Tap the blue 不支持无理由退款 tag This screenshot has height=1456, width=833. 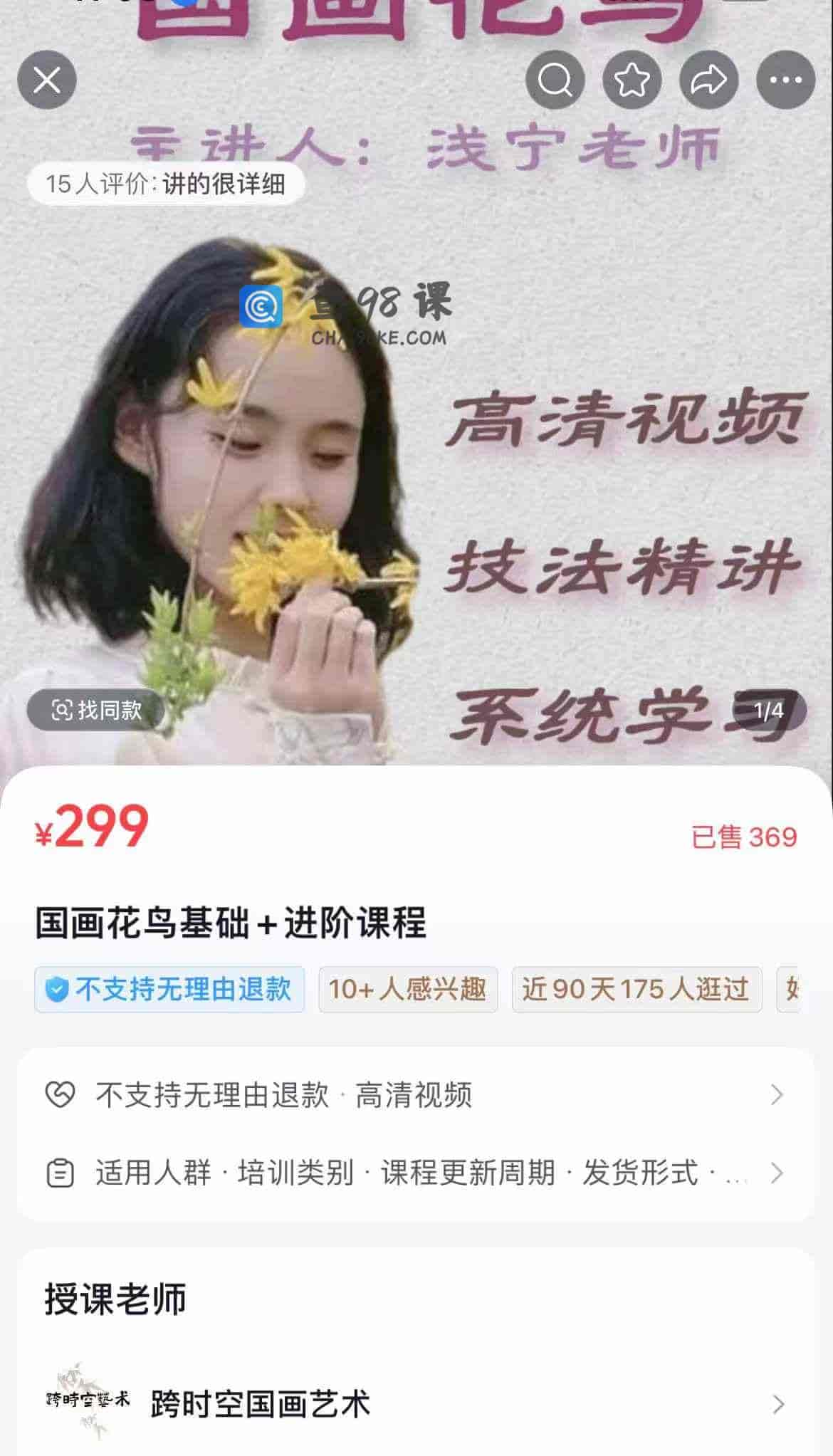(x=169, y=989)
